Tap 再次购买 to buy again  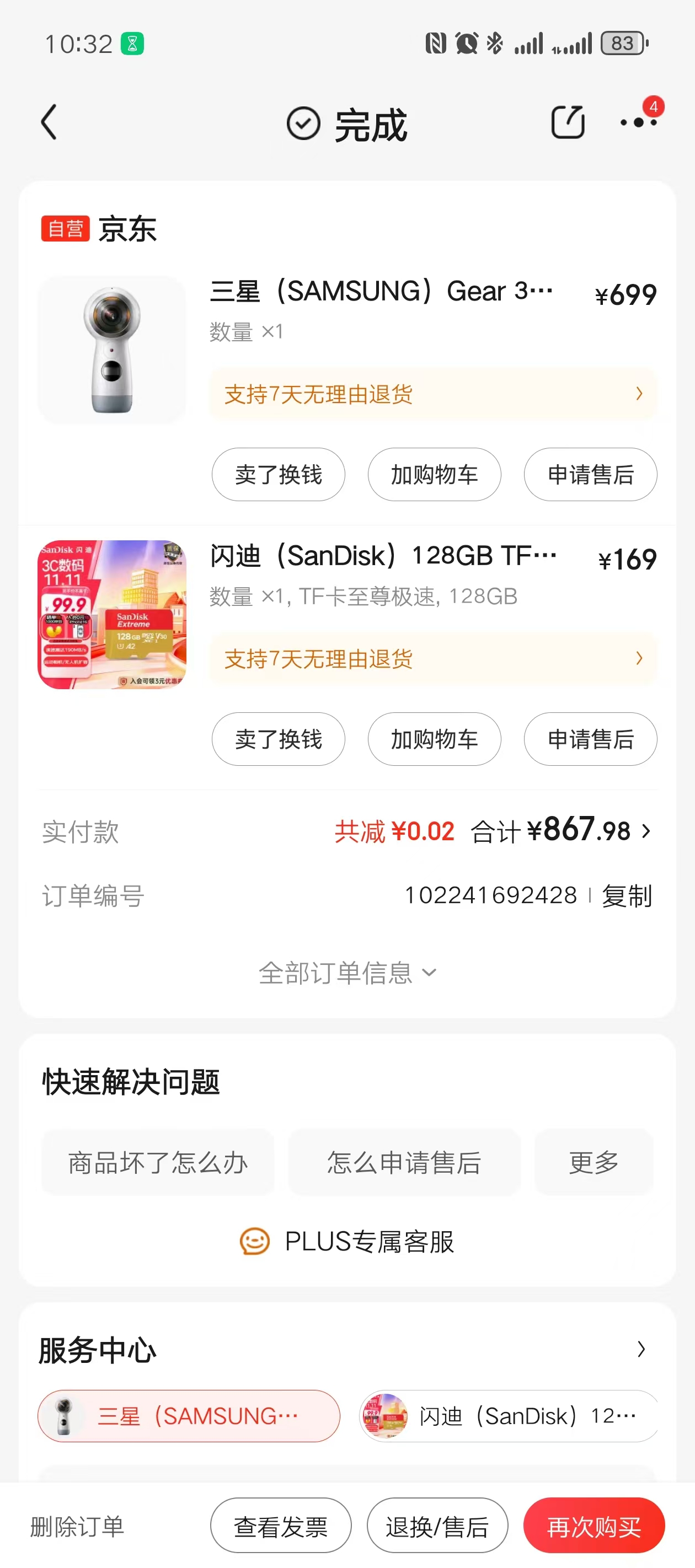click(594, 1526)
